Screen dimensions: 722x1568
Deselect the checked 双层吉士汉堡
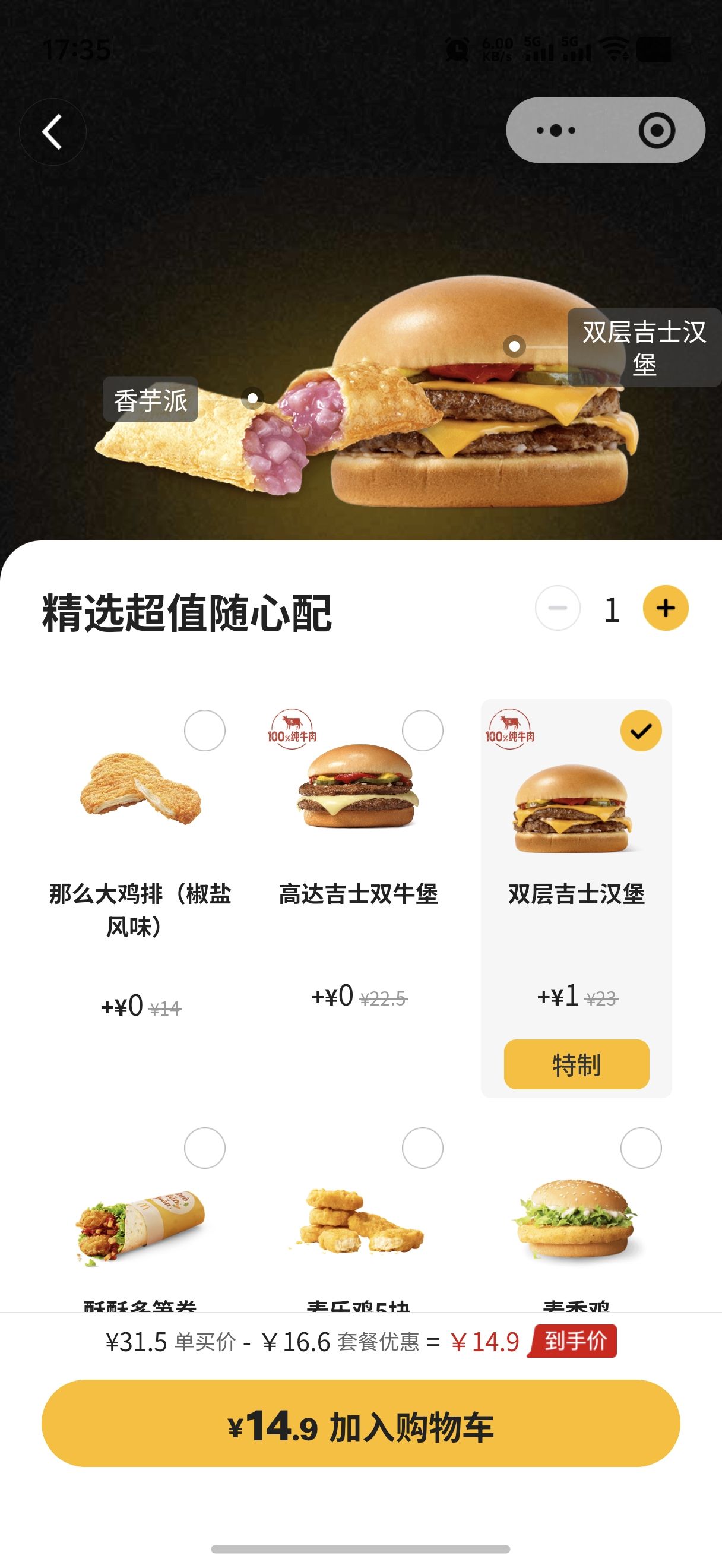641,731
